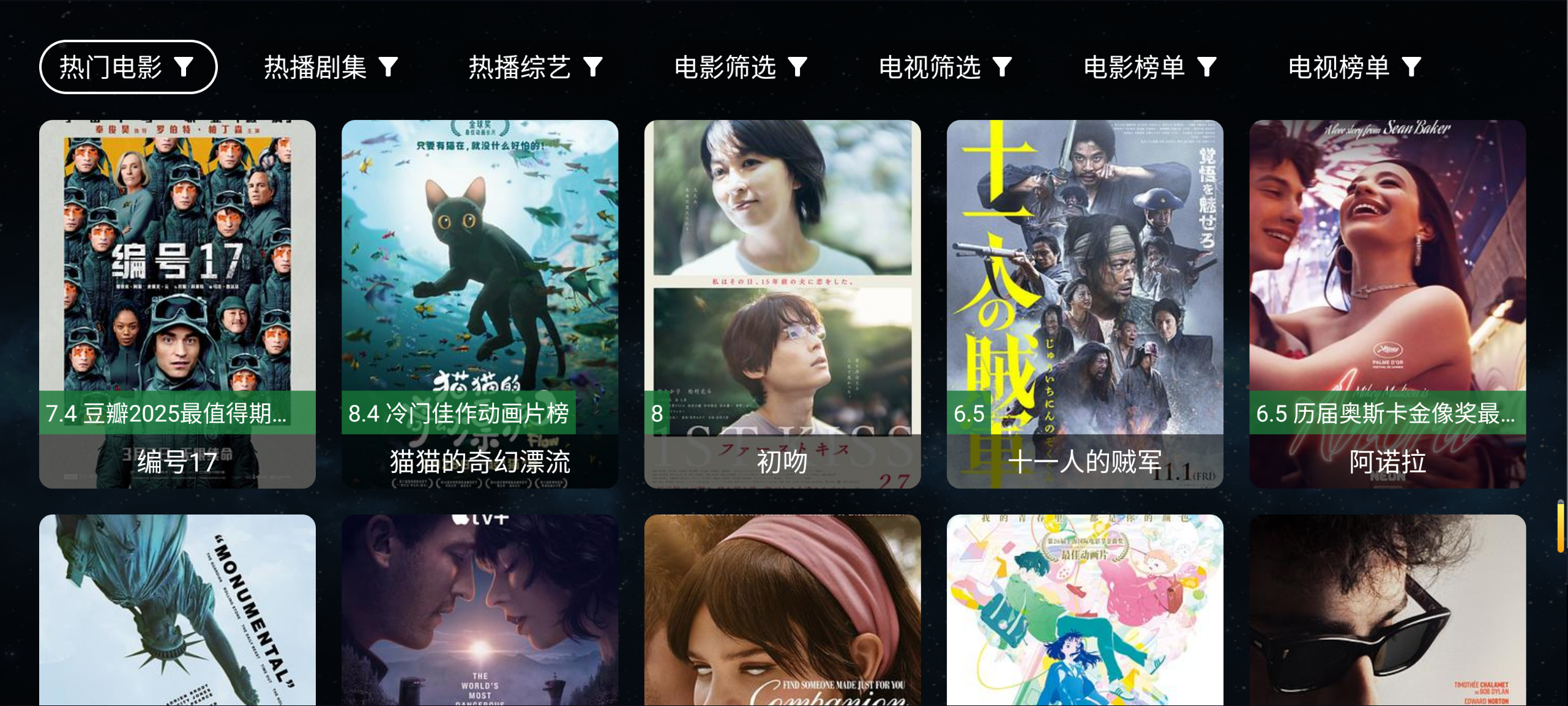This screenshot has height=706, width=1568.
Task: Open the movie 编号17
Action: [x=177, y=303]
